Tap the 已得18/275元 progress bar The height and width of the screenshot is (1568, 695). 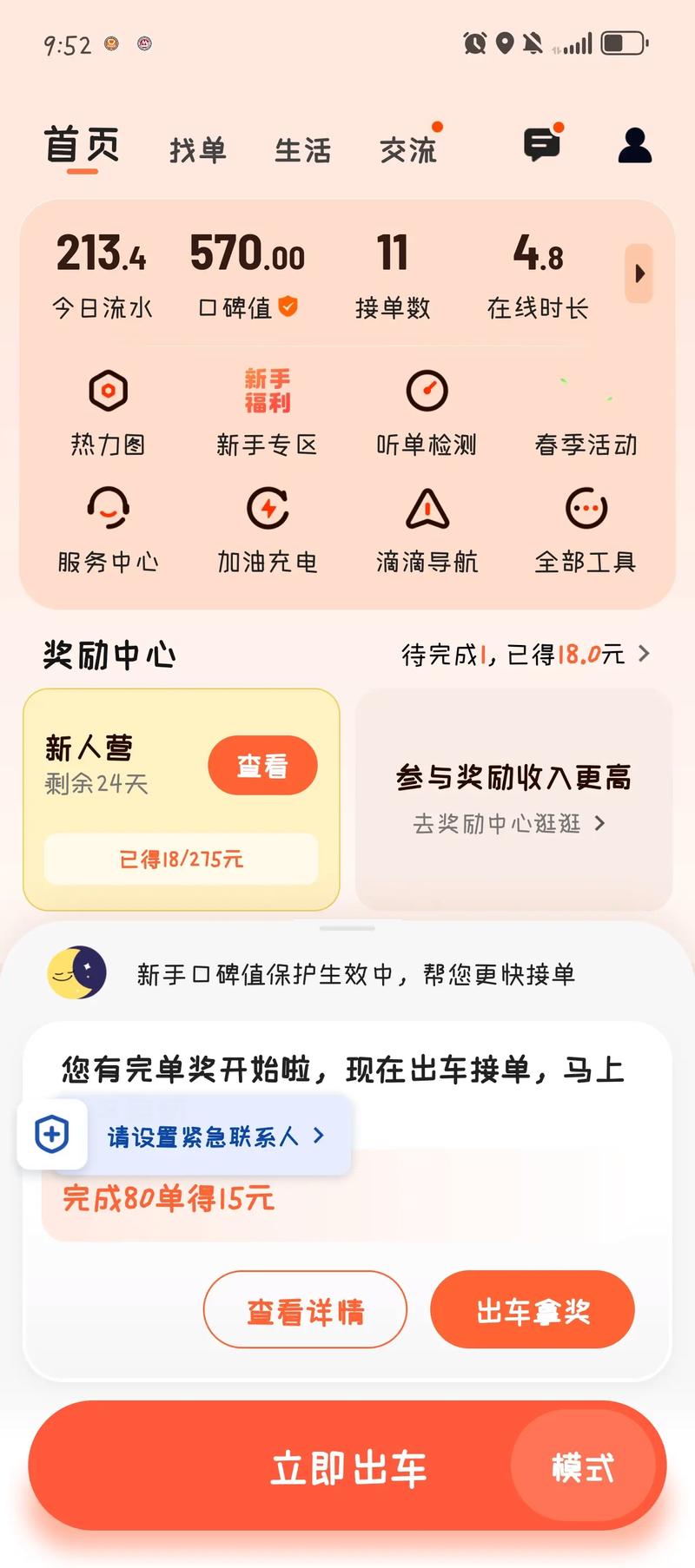pos(180,860)
